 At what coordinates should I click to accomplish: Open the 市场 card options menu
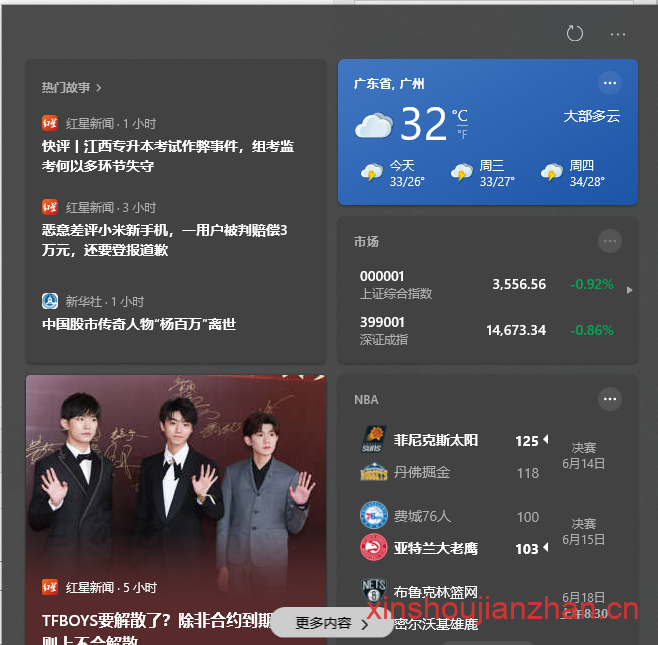610,241
